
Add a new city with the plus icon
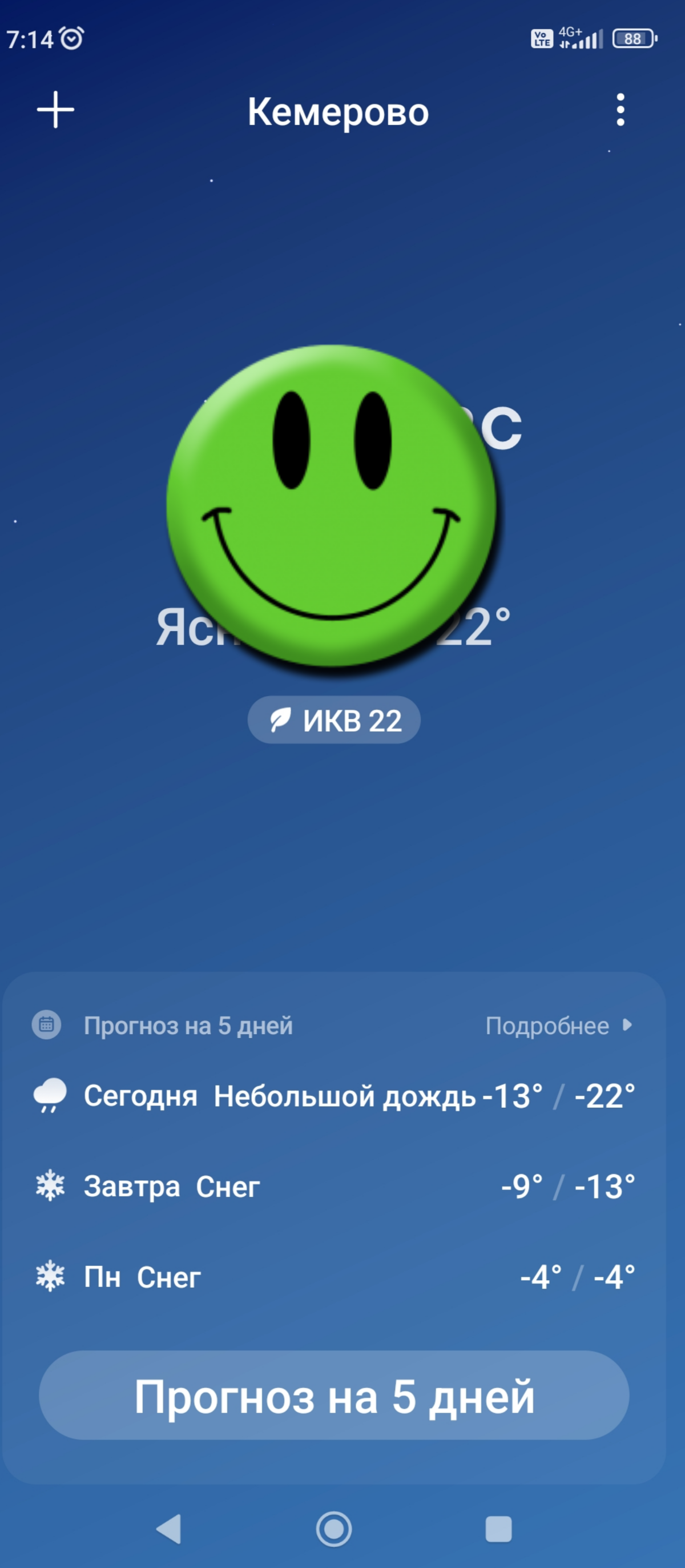[x=55, y=110]
